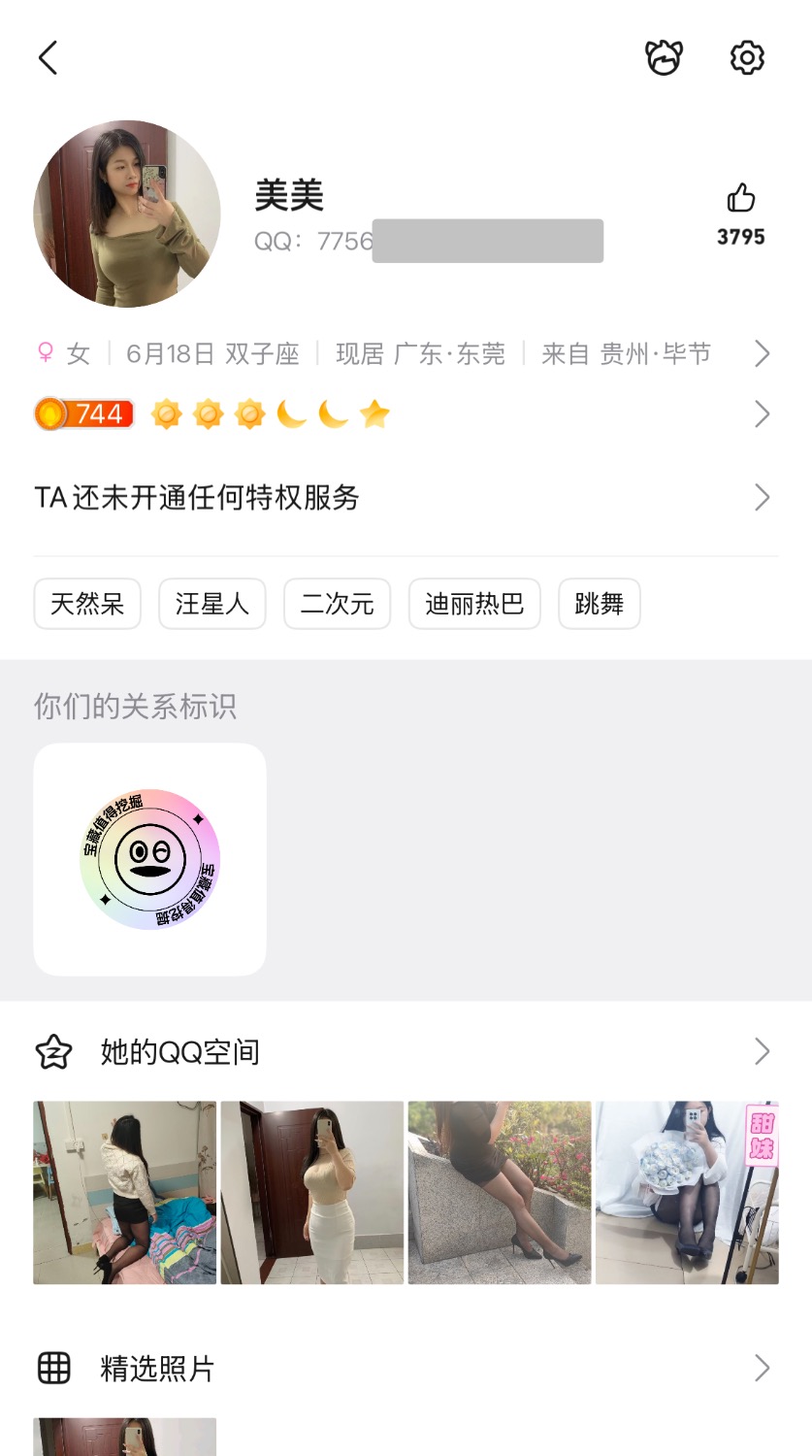The width and height of the screenshot is (812, 1456).
Task: Go back using the top-left arrow
Action: point(49,58)
